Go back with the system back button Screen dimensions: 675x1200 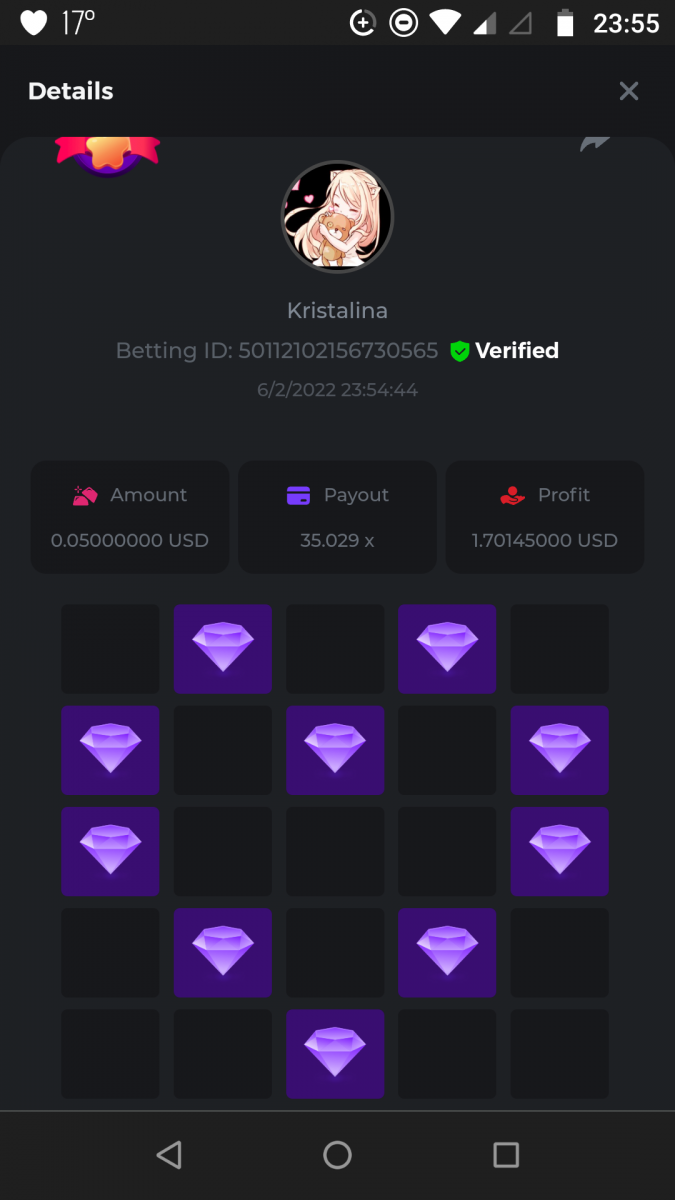169,1155
